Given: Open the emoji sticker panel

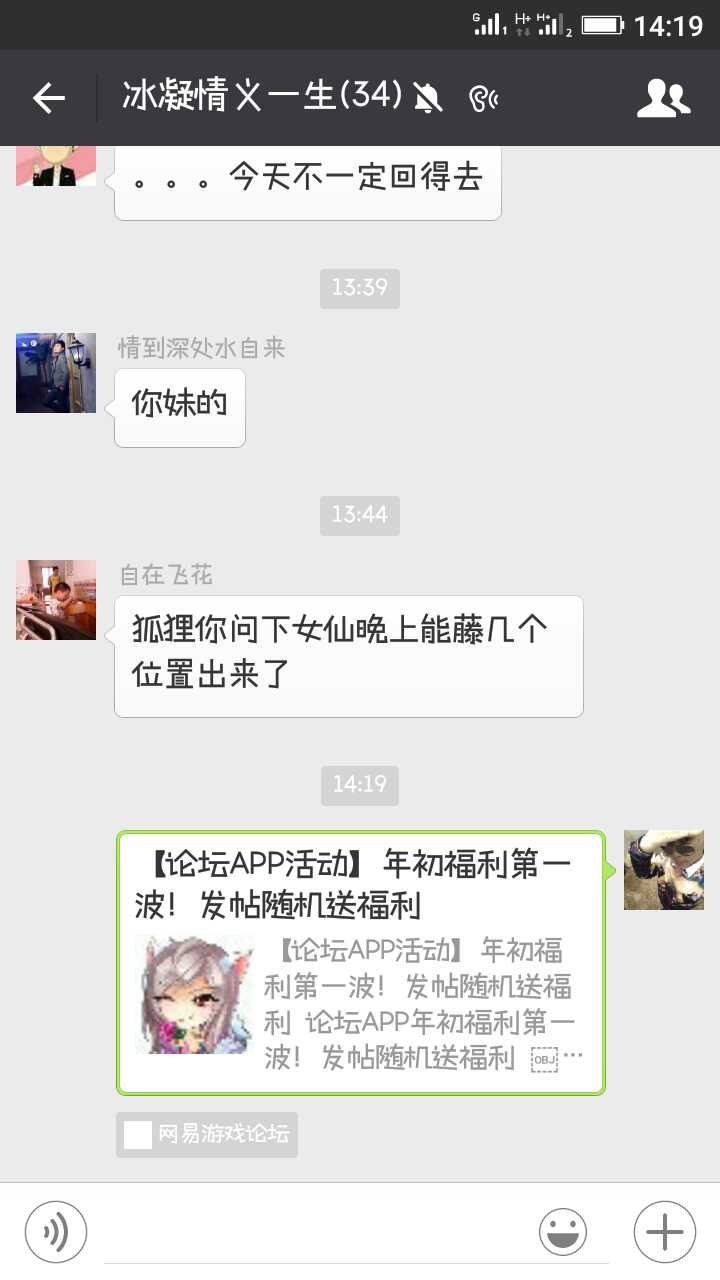Looking at the screenshot, I should [563, 1231].
